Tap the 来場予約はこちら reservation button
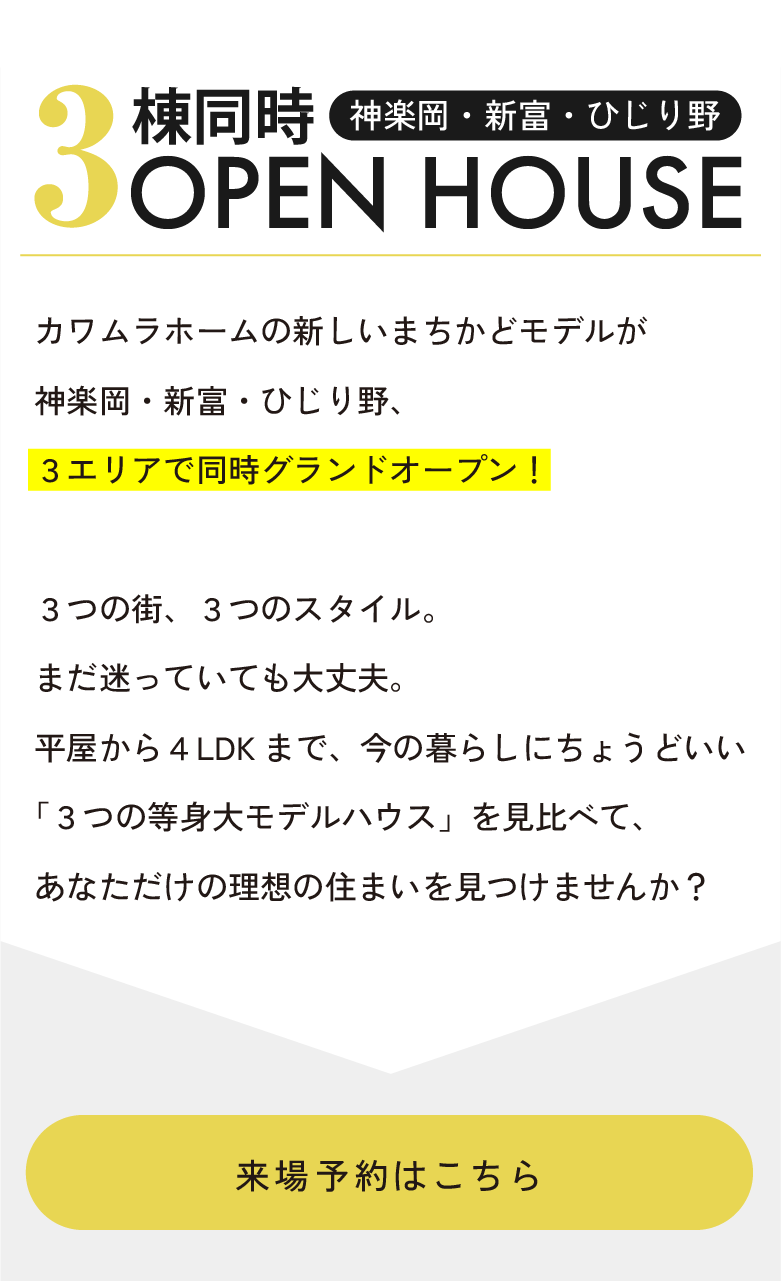The image size is (781, 1281). point(389,1173)
